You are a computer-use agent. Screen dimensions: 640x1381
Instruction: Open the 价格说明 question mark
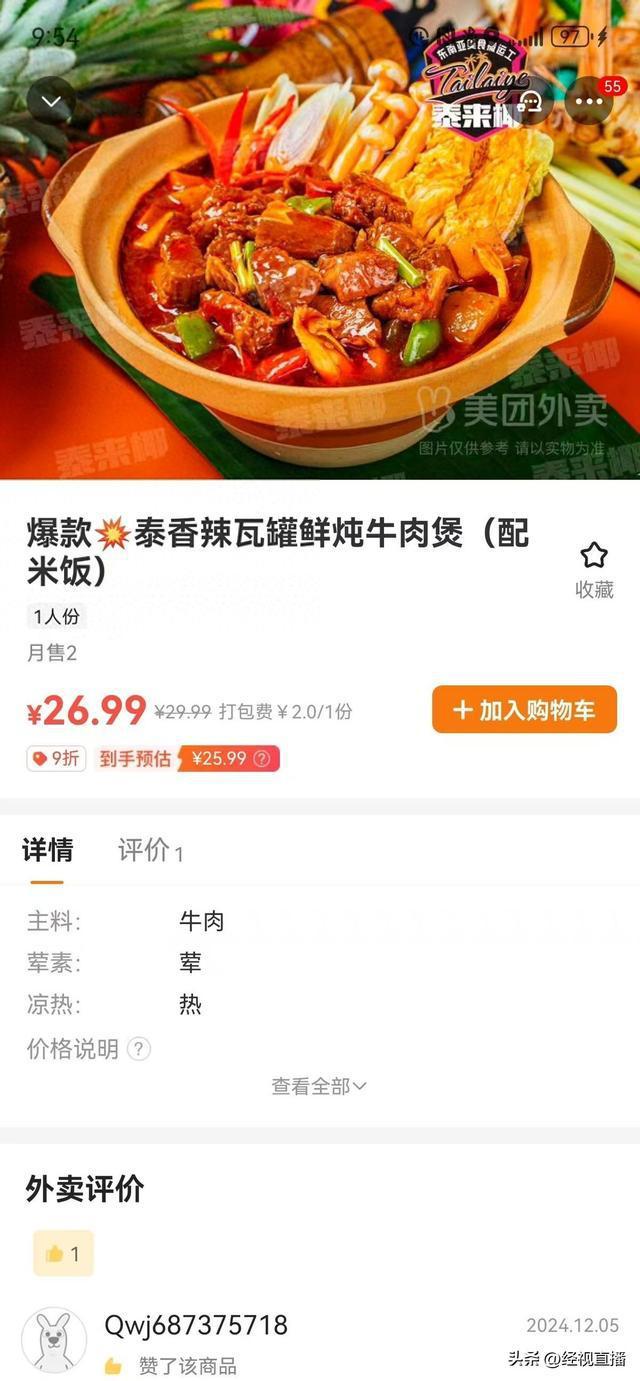point(140,1049)
